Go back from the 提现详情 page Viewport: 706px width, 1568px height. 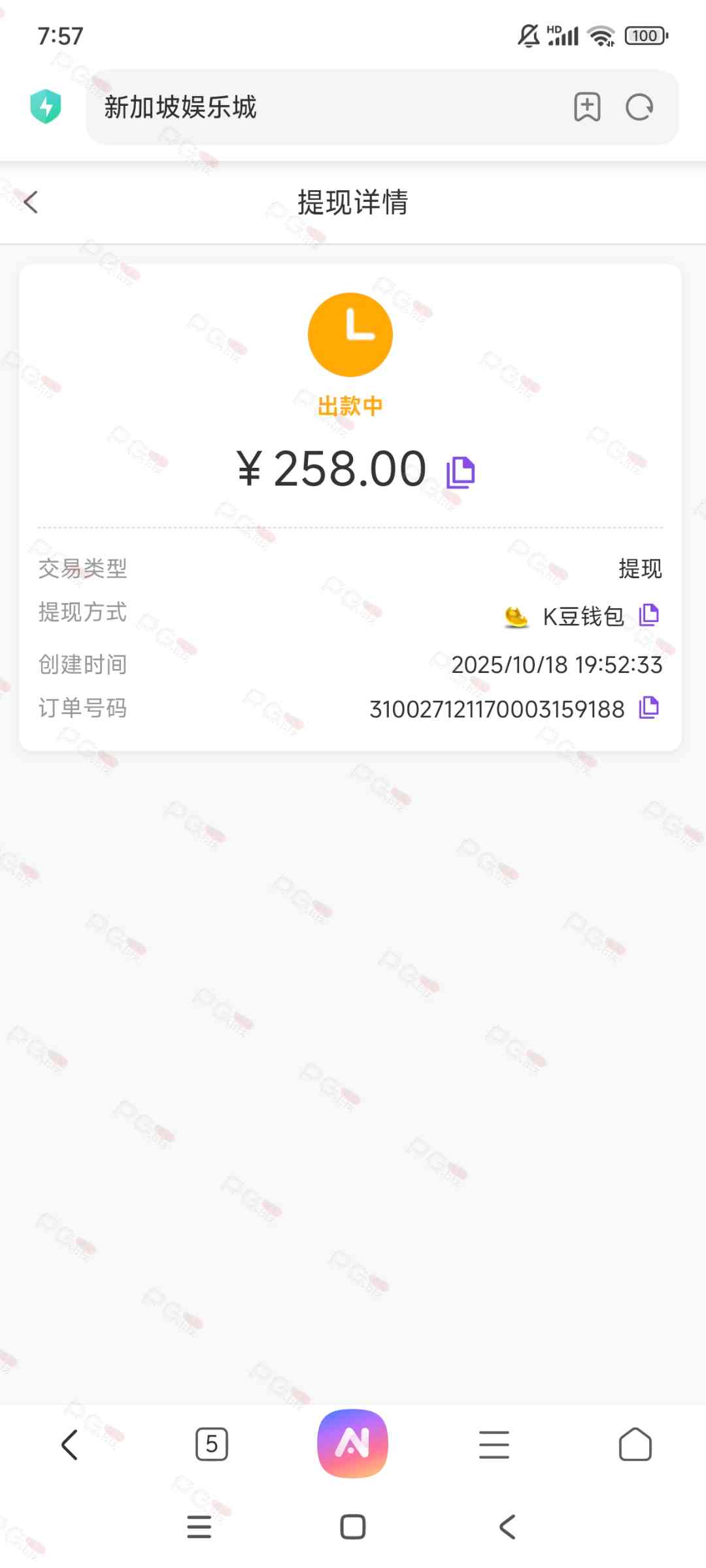tap(31, 202)
